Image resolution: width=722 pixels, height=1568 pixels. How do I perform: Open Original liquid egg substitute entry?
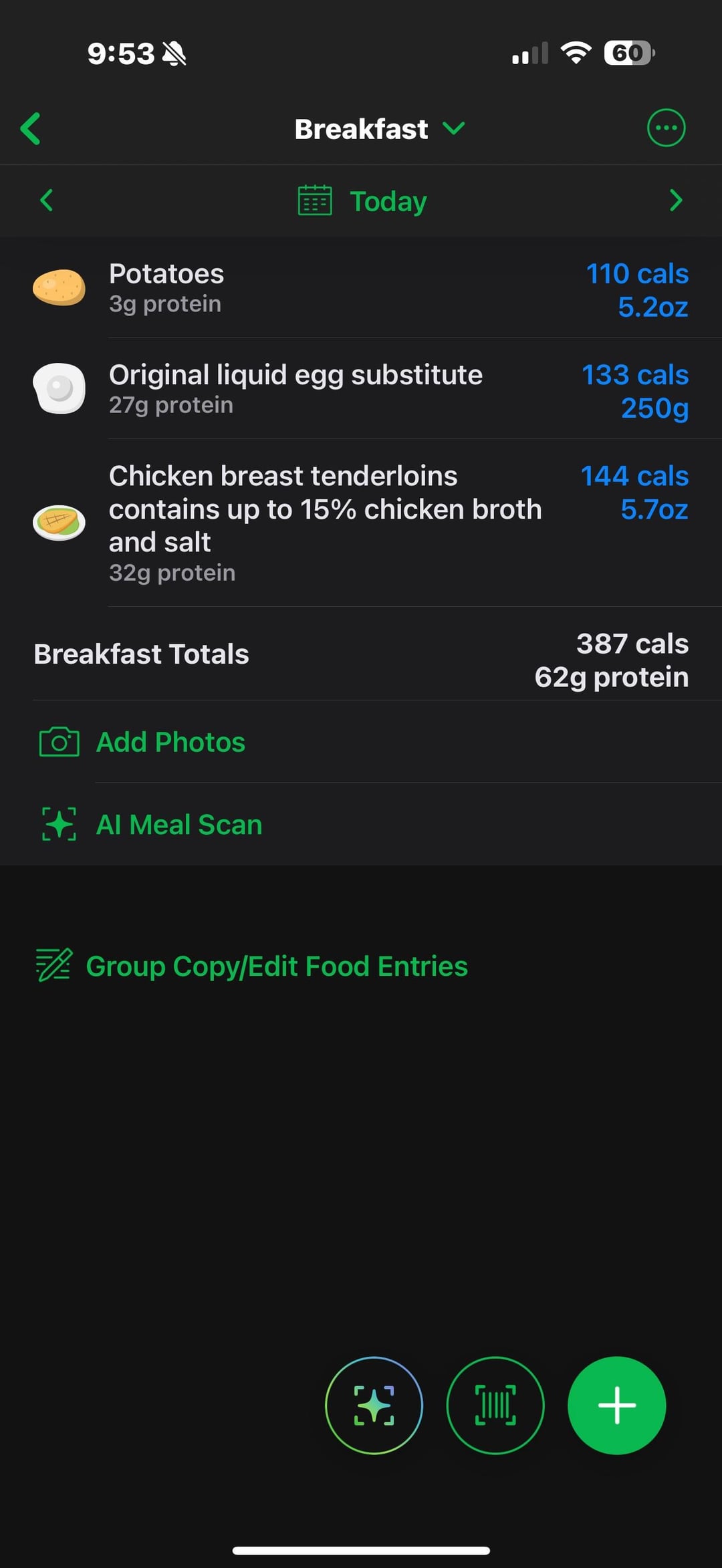361,389
